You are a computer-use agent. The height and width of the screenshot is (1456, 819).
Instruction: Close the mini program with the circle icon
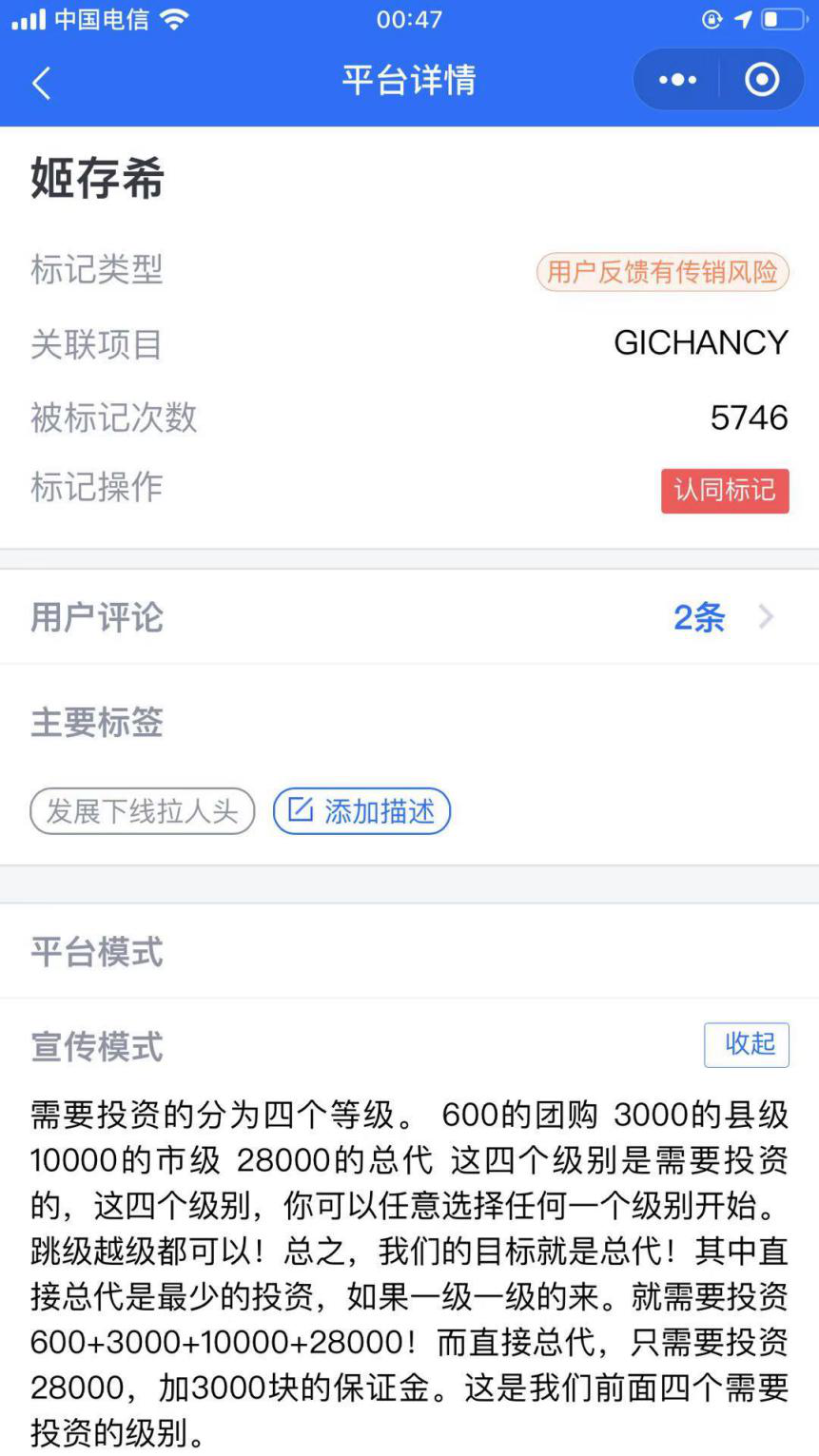click(762, 81)
